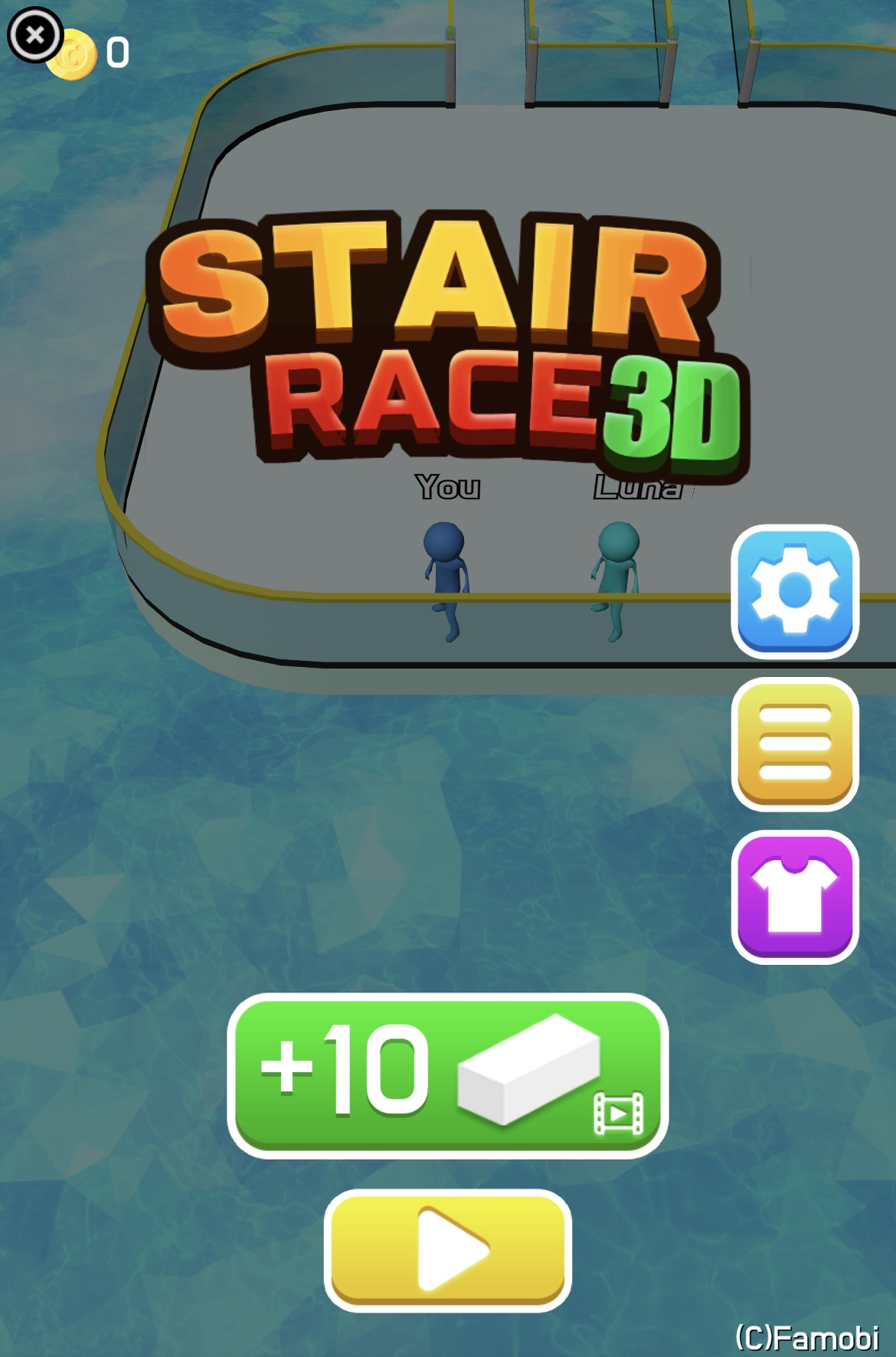
Task: Open the settings gear
Action: point(795,591)
